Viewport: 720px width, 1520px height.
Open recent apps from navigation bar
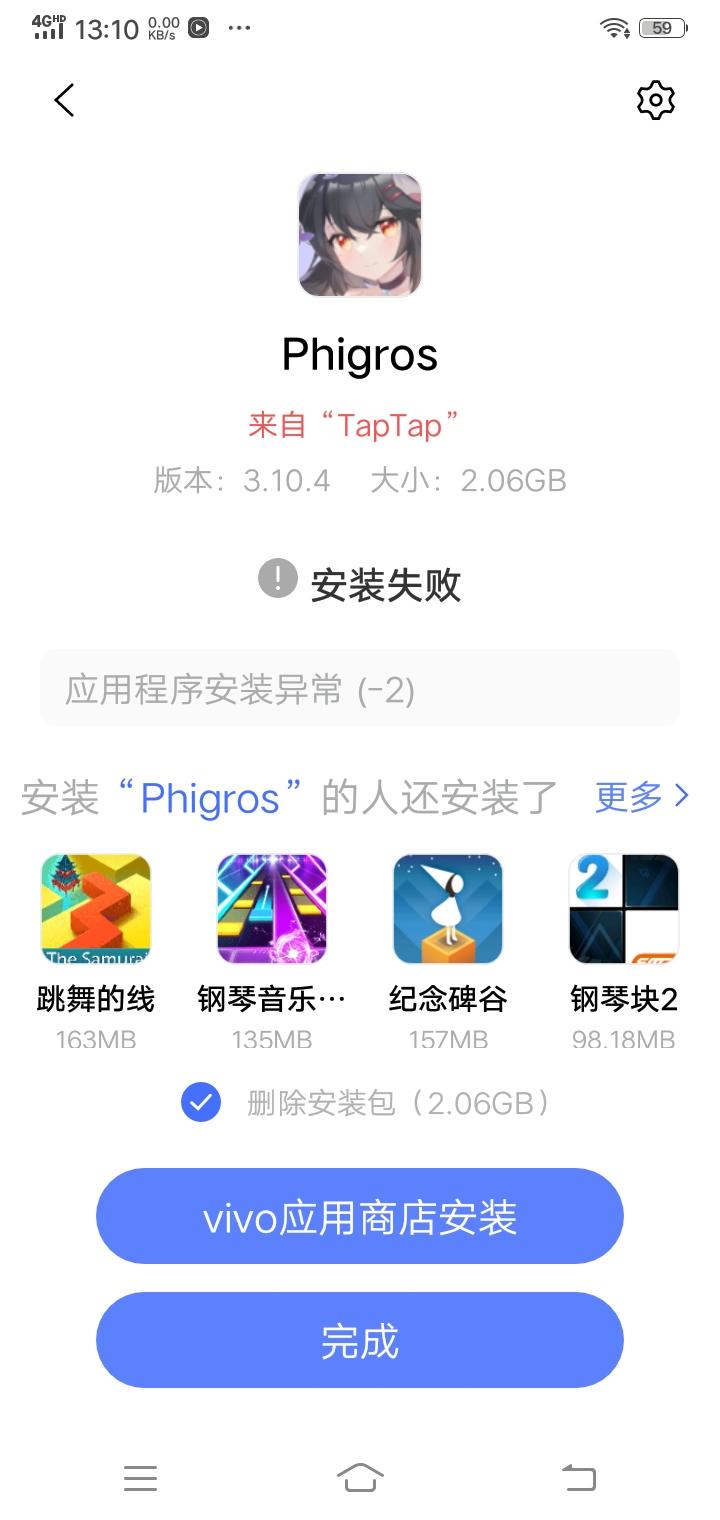[141, 1479]
